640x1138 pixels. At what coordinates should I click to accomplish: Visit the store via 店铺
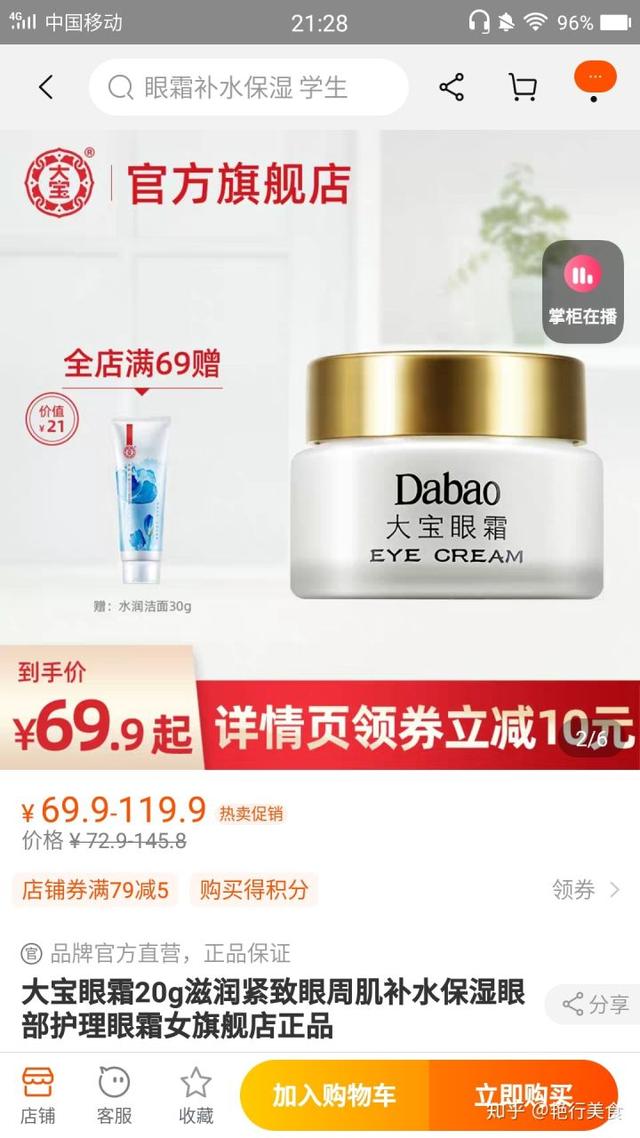(x=38, y=1096)
